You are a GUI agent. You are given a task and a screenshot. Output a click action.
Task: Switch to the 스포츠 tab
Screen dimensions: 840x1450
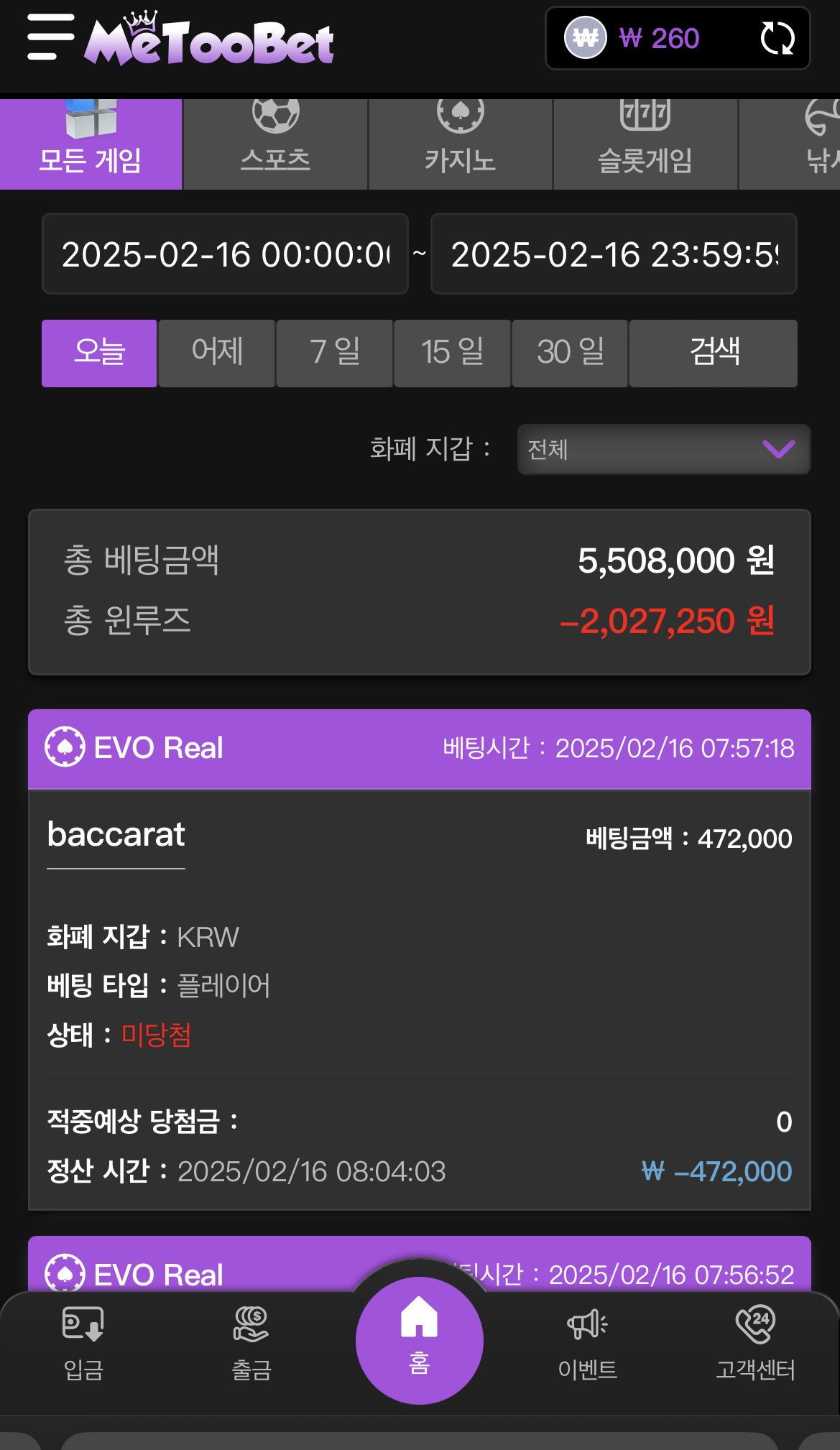tap(275, 144)
